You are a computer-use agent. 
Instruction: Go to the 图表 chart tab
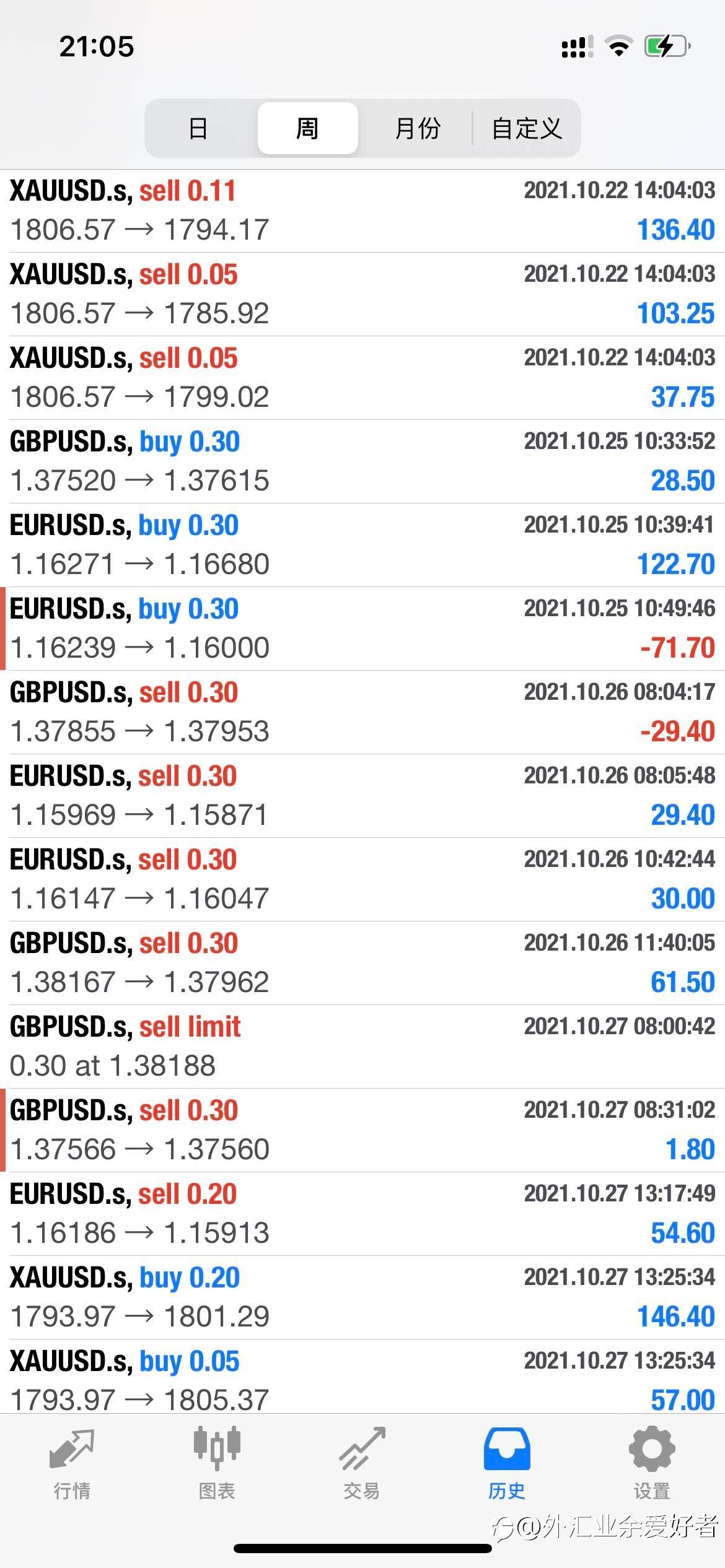click(x=217, y=1464)
